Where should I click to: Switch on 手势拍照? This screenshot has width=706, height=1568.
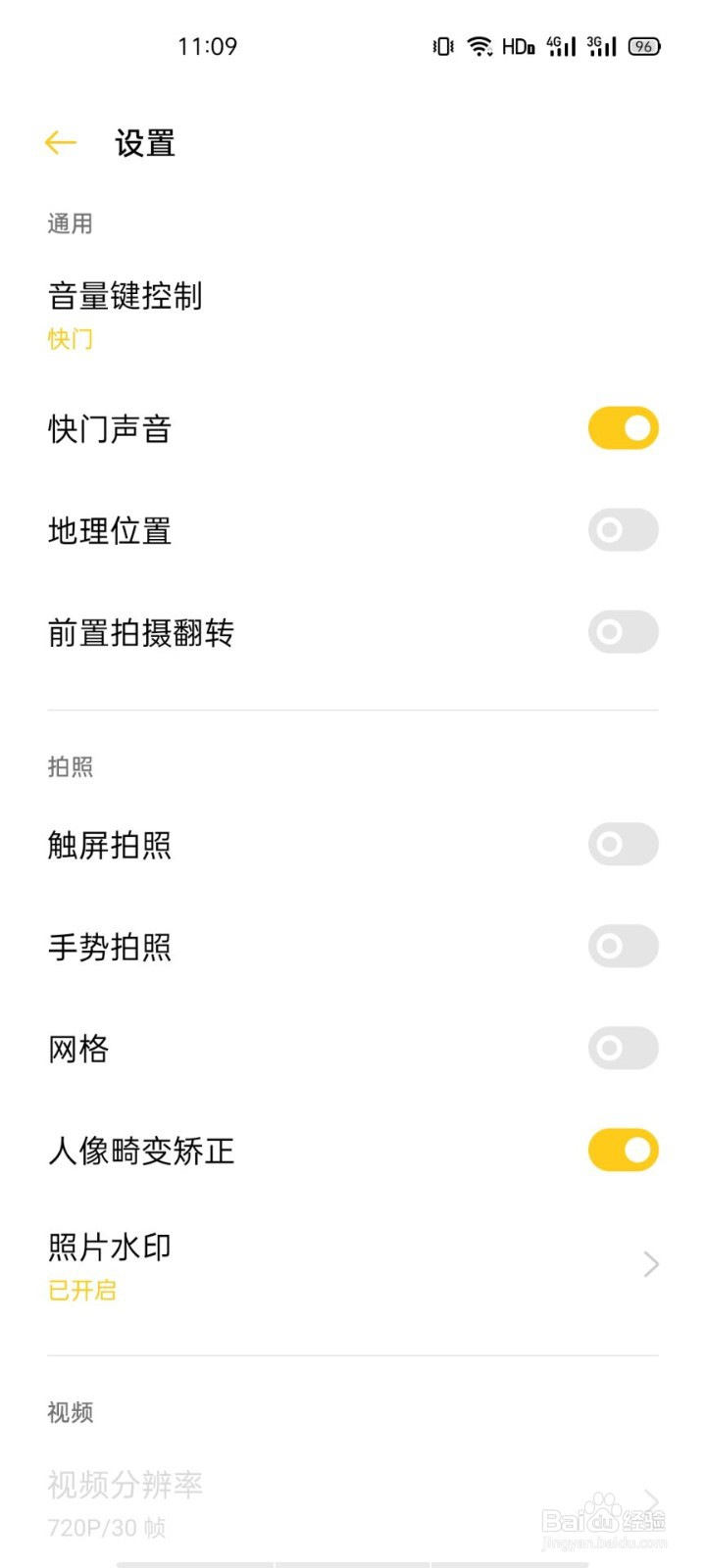pos(623,947)
